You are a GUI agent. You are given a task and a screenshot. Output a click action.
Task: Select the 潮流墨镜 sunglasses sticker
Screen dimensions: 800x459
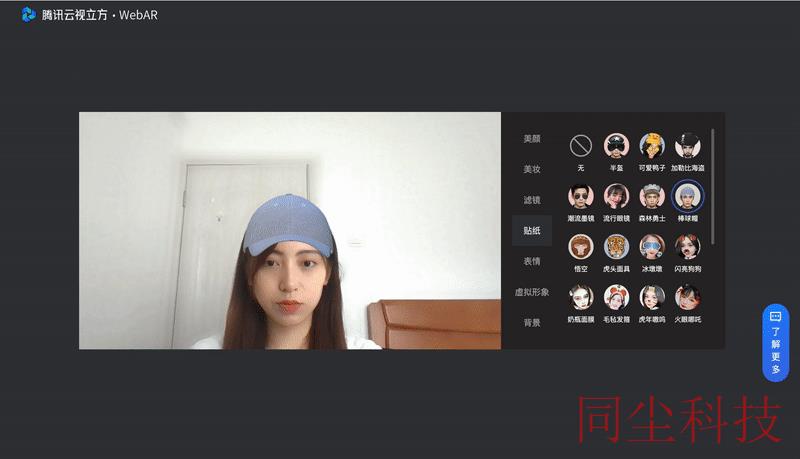click(581, 196)
